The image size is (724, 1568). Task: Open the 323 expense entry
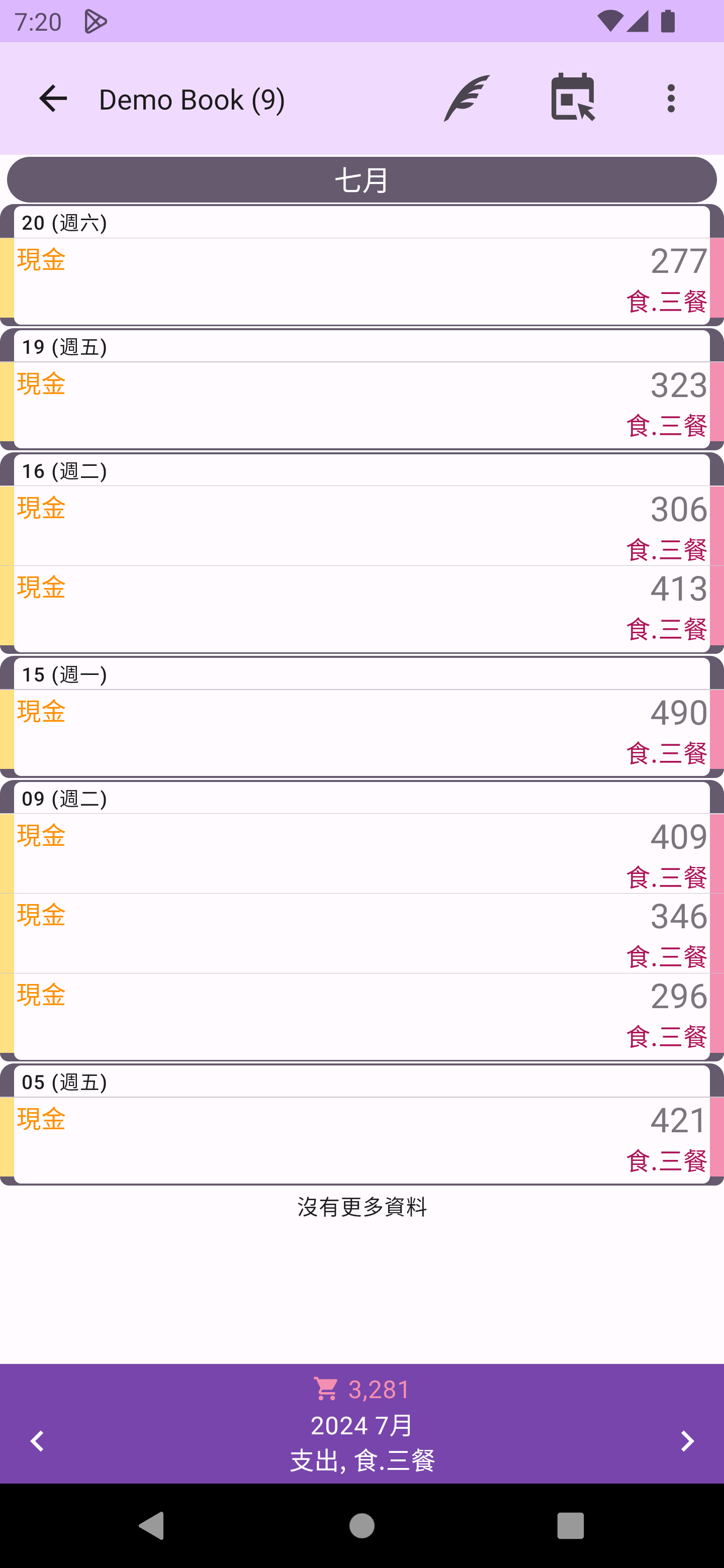pos(361,405)
